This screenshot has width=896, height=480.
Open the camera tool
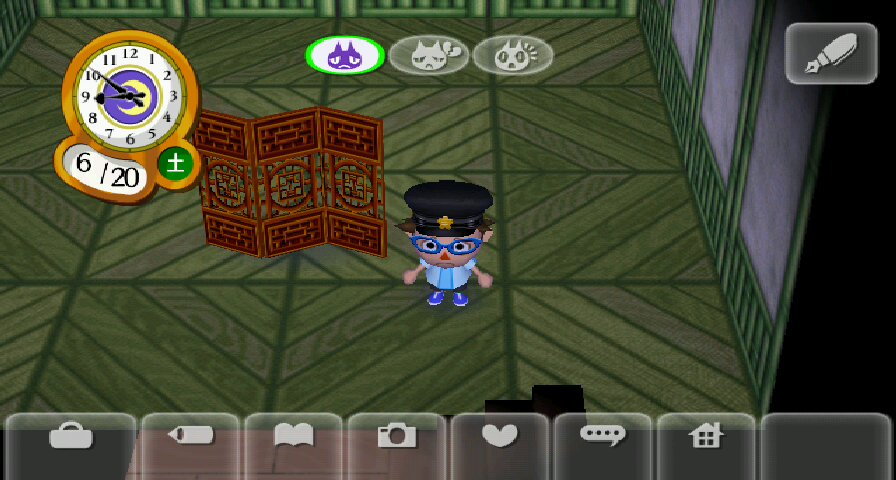397,437
